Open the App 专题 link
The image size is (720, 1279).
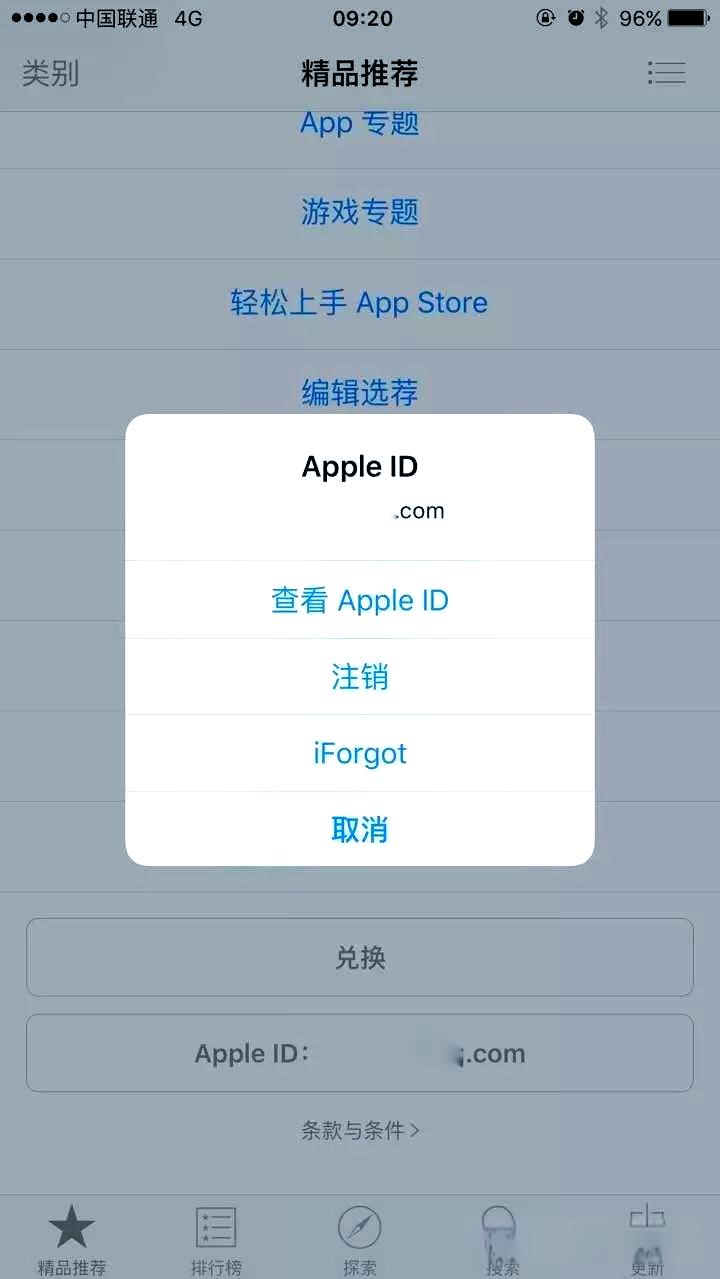pyautogui.click(x=360, y=124)
